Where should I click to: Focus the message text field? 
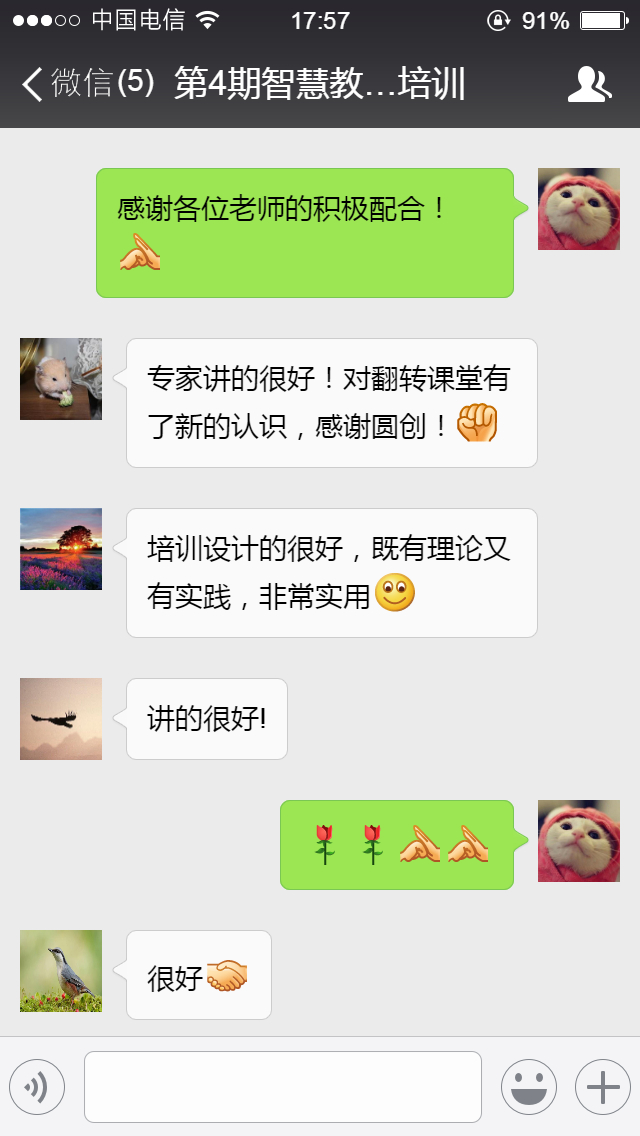coord(282,1087)
